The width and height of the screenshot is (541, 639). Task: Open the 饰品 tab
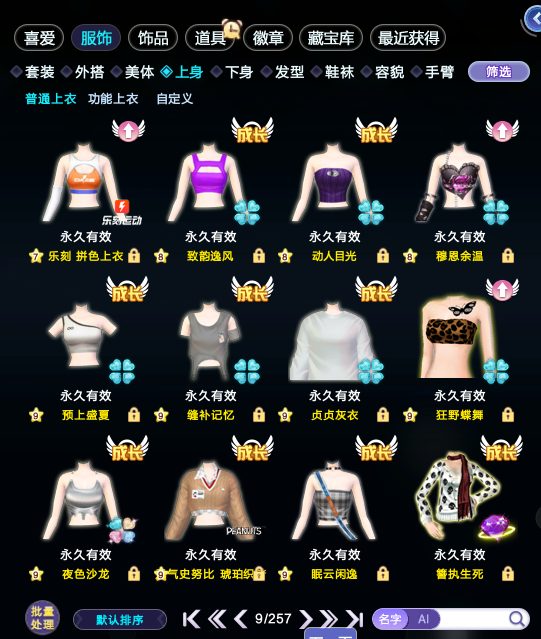153,38
